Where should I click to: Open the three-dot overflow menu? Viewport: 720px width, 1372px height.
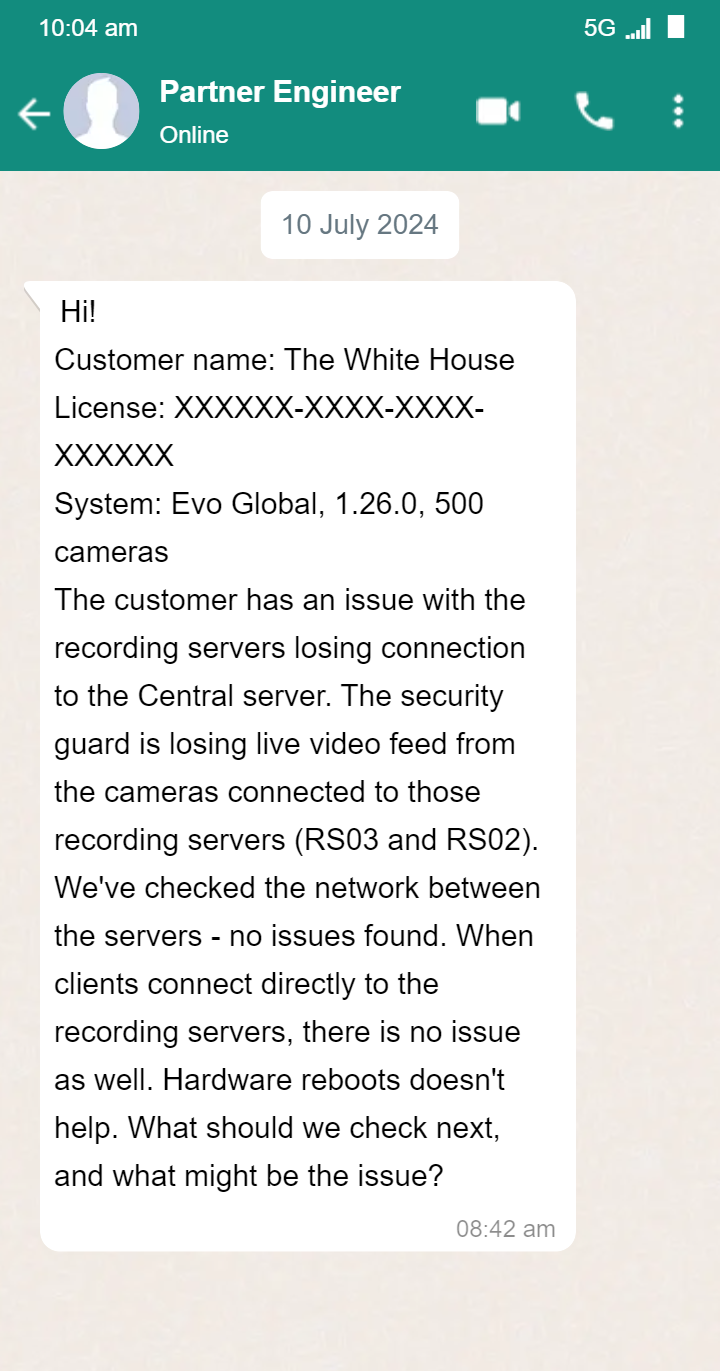tap(678, 111)
